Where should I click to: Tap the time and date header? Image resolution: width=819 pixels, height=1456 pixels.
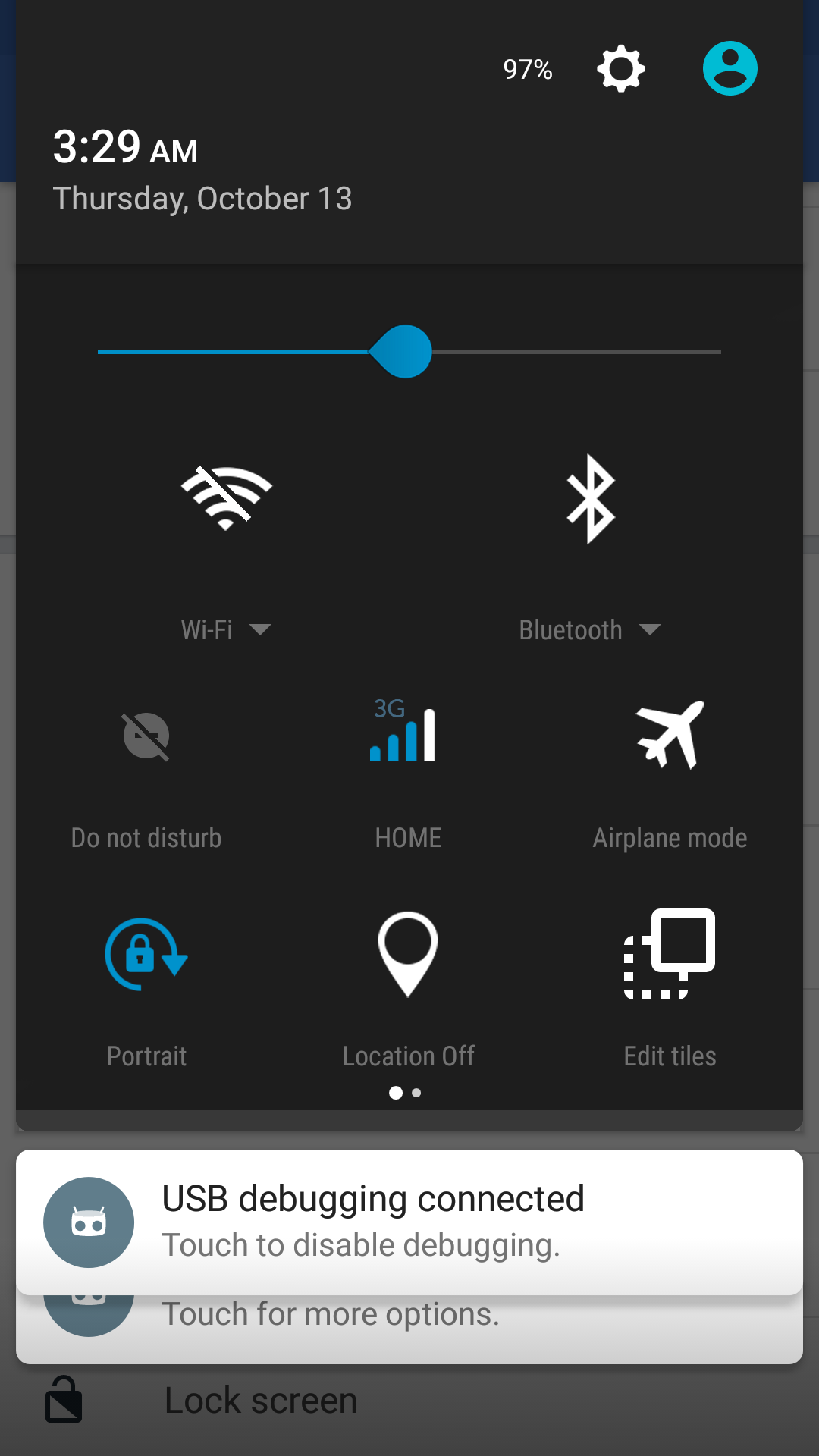(x=202, y=170)
